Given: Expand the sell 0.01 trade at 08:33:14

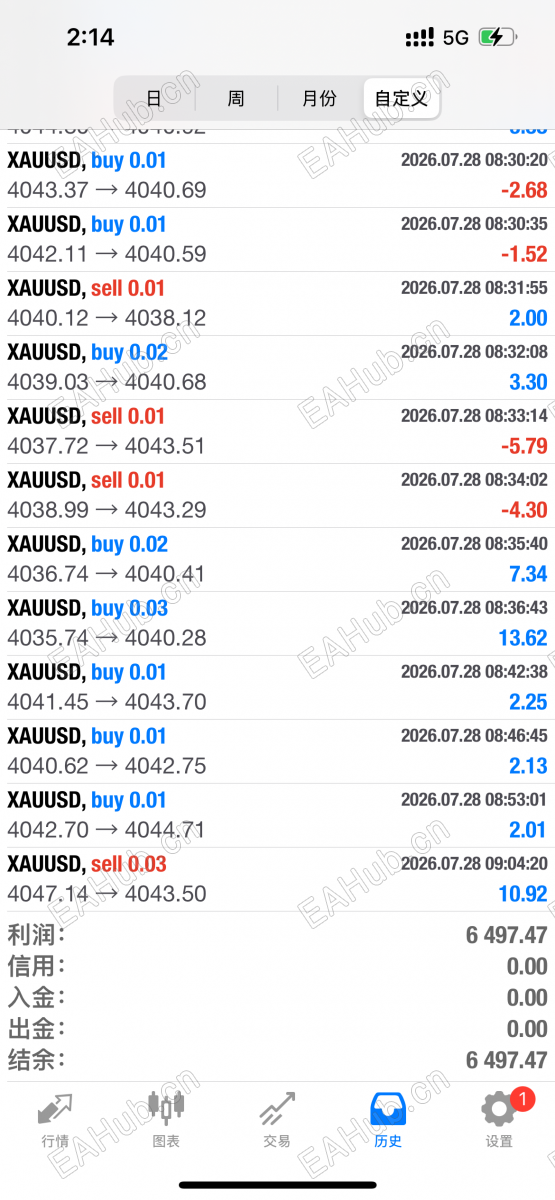Looking at the screenshot, I should point(277,432).
